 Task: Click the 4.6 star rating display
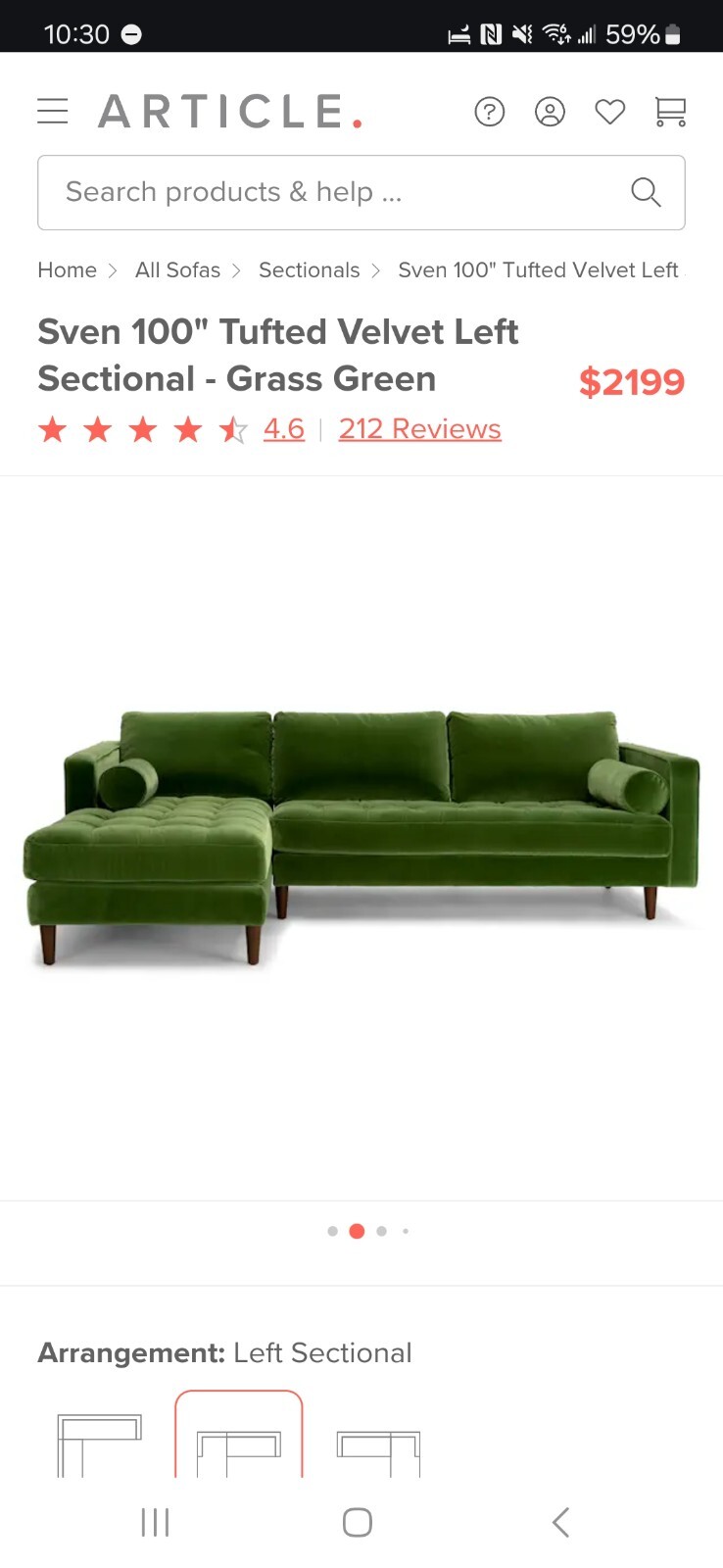283,429
